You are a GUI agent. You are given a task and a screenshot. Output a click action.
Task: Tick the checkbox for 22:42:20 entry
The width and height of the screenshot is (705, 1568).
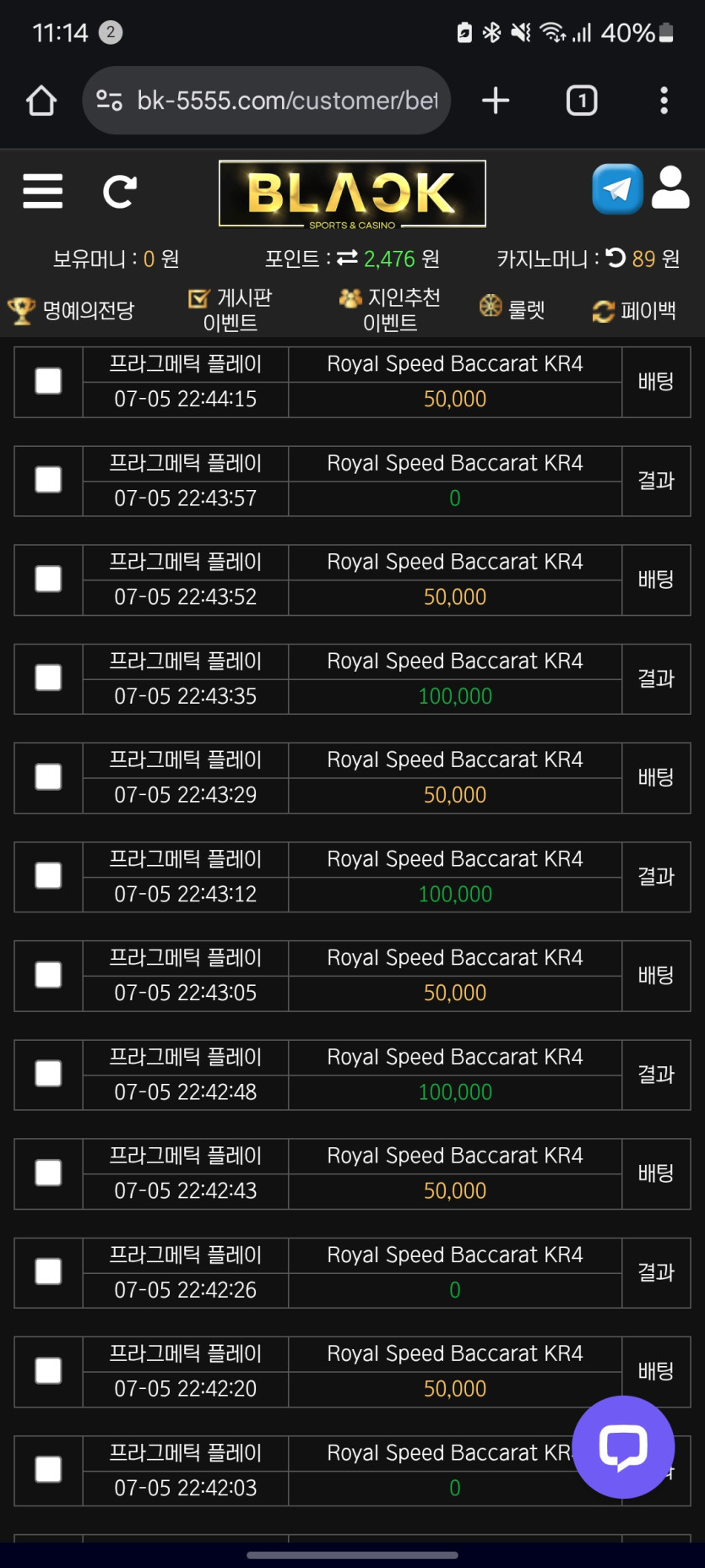pos(48,1370)
